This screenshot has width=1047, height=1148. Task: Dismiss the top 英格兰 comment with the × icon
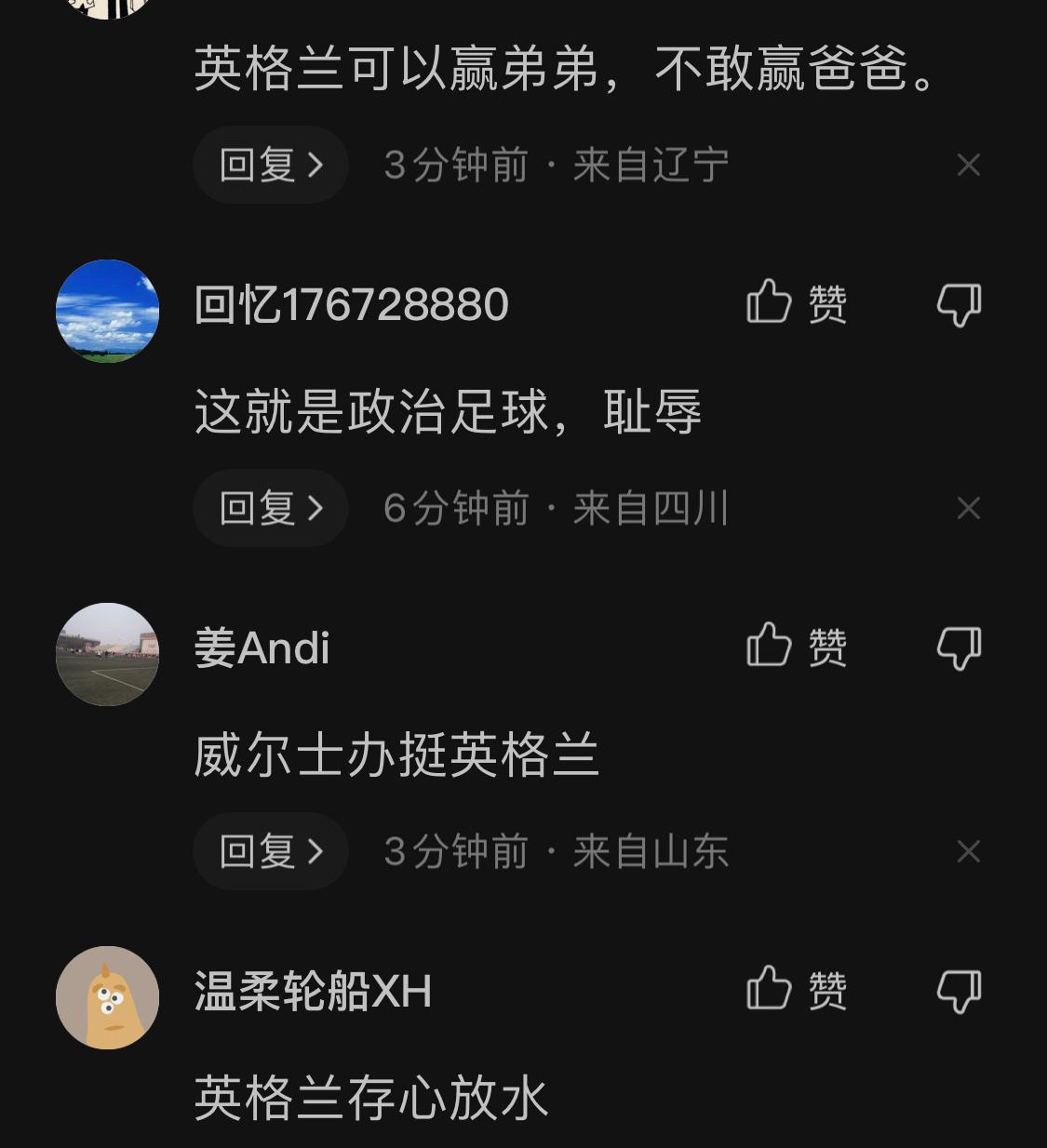coord(969,164)
